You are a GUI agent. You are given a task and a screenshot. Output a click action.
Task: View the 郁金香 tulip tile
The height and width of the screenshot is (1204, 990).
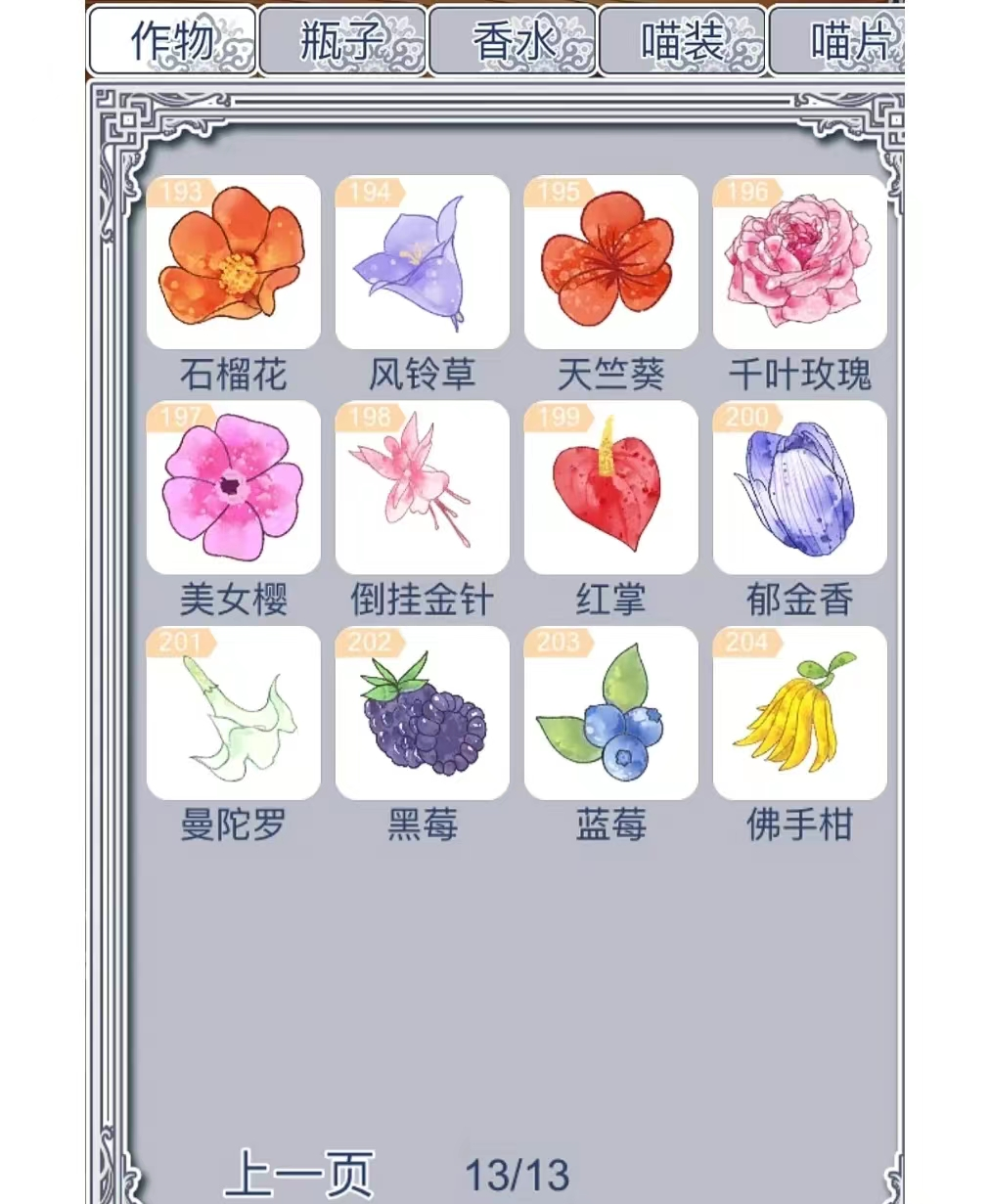pyautogui.click(x=799, y=487)
